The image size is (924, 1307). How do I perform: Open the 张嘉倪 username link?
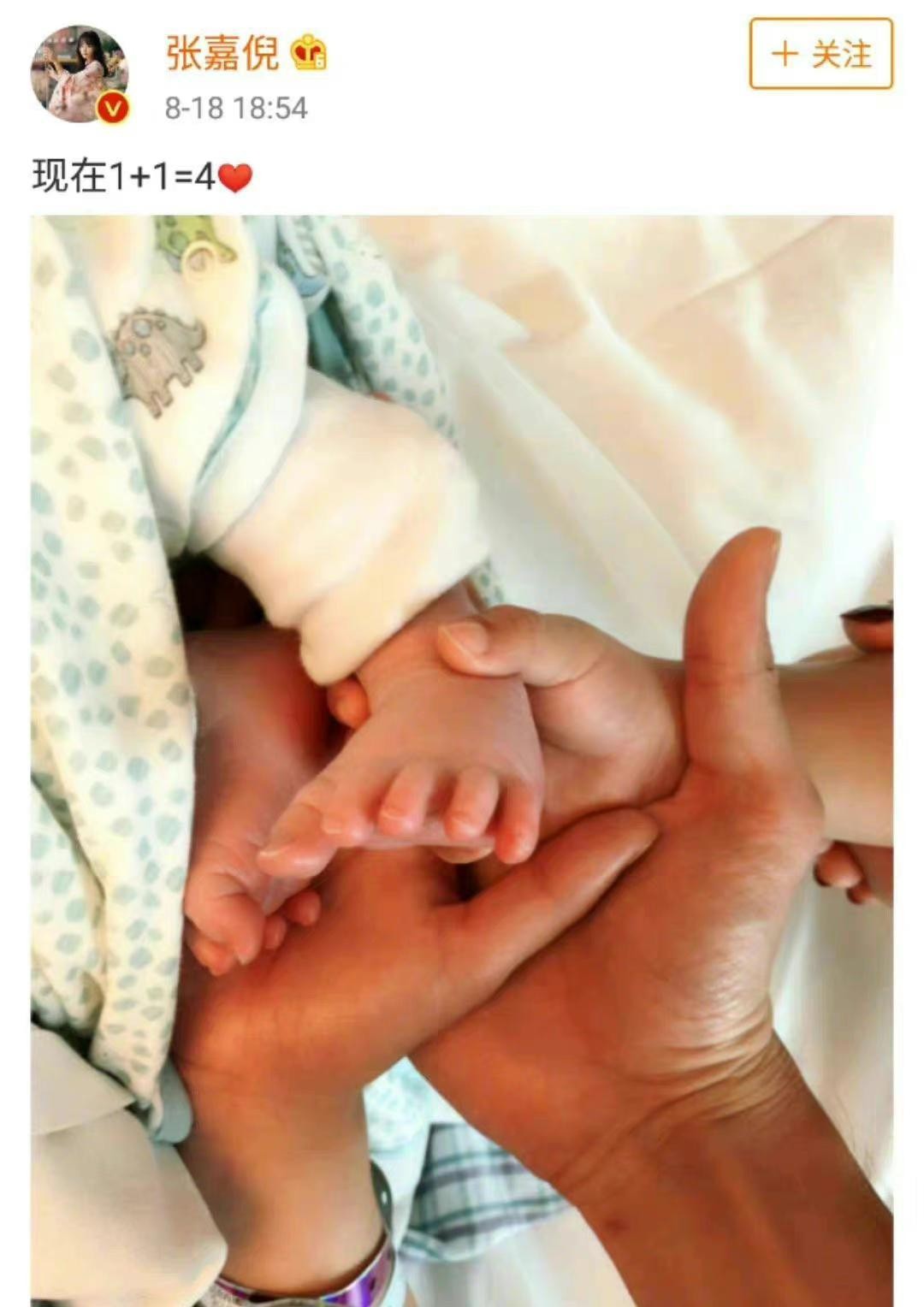[222, 54]
